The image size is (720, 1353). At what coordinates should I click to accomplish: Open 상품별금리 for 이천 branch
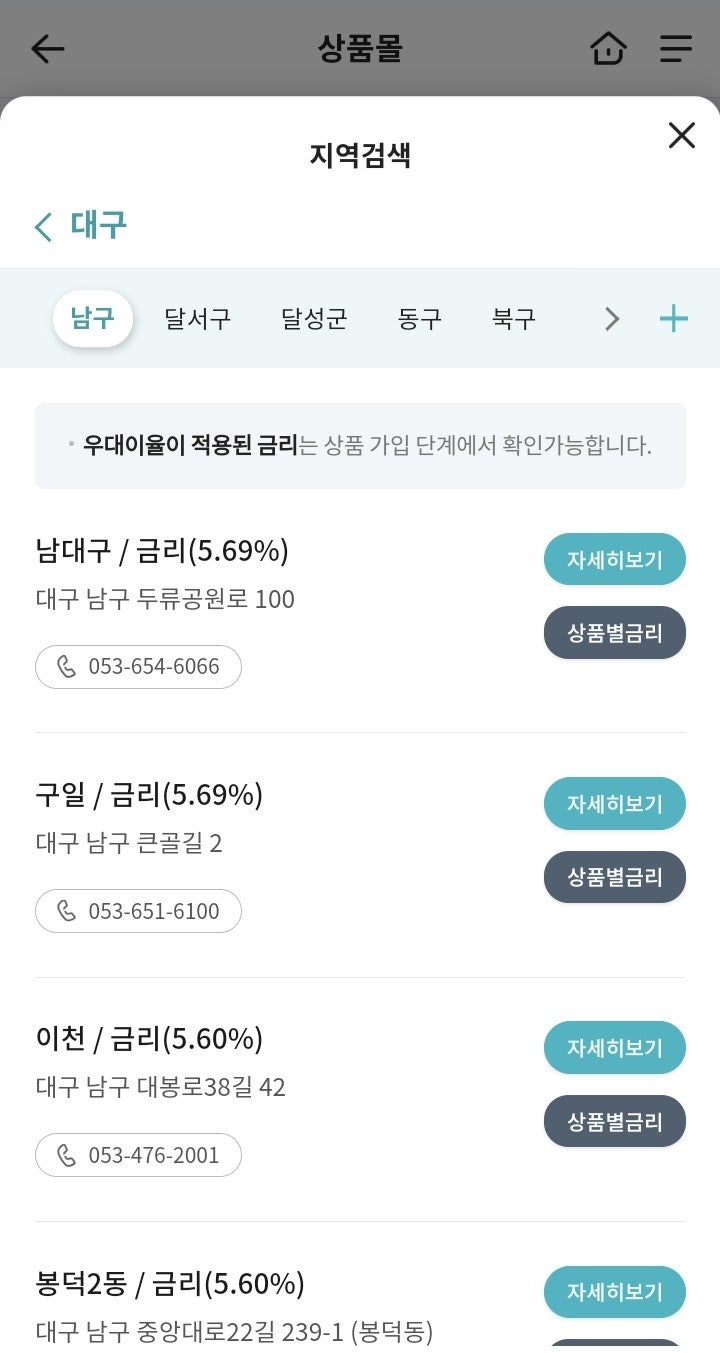[615, 1121]
